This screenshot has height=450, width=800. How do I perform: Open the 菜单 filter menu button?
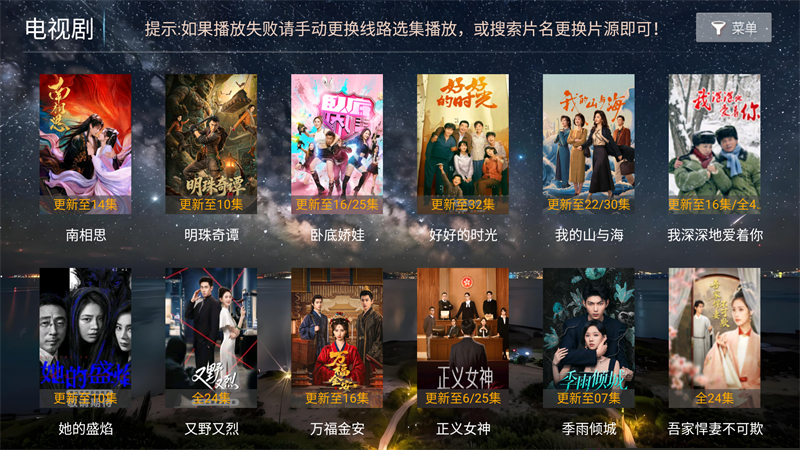click(733, 28)
